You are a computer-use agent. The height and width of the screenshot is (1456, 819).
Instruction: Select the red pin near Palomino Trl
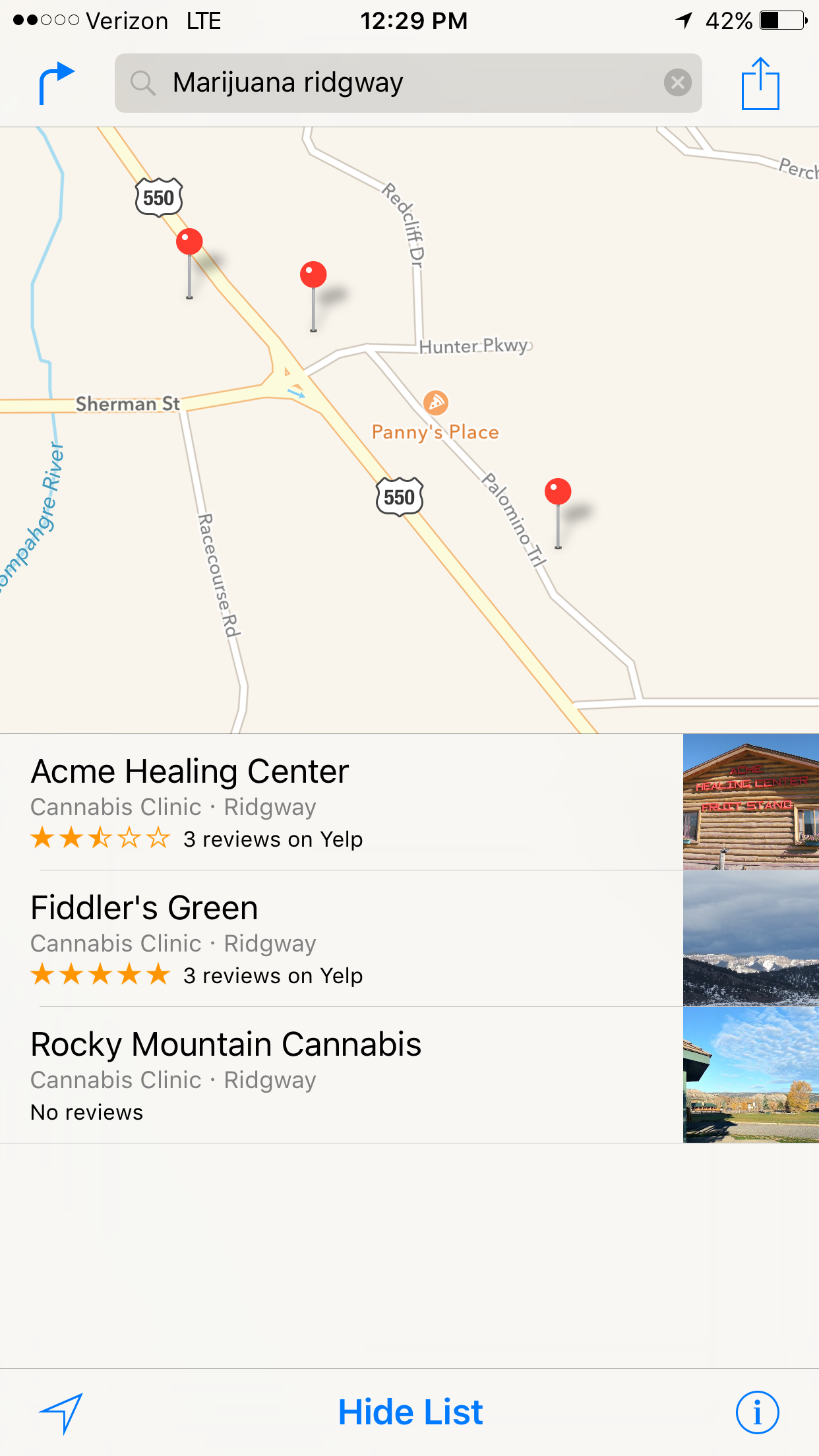pos(558,513)
